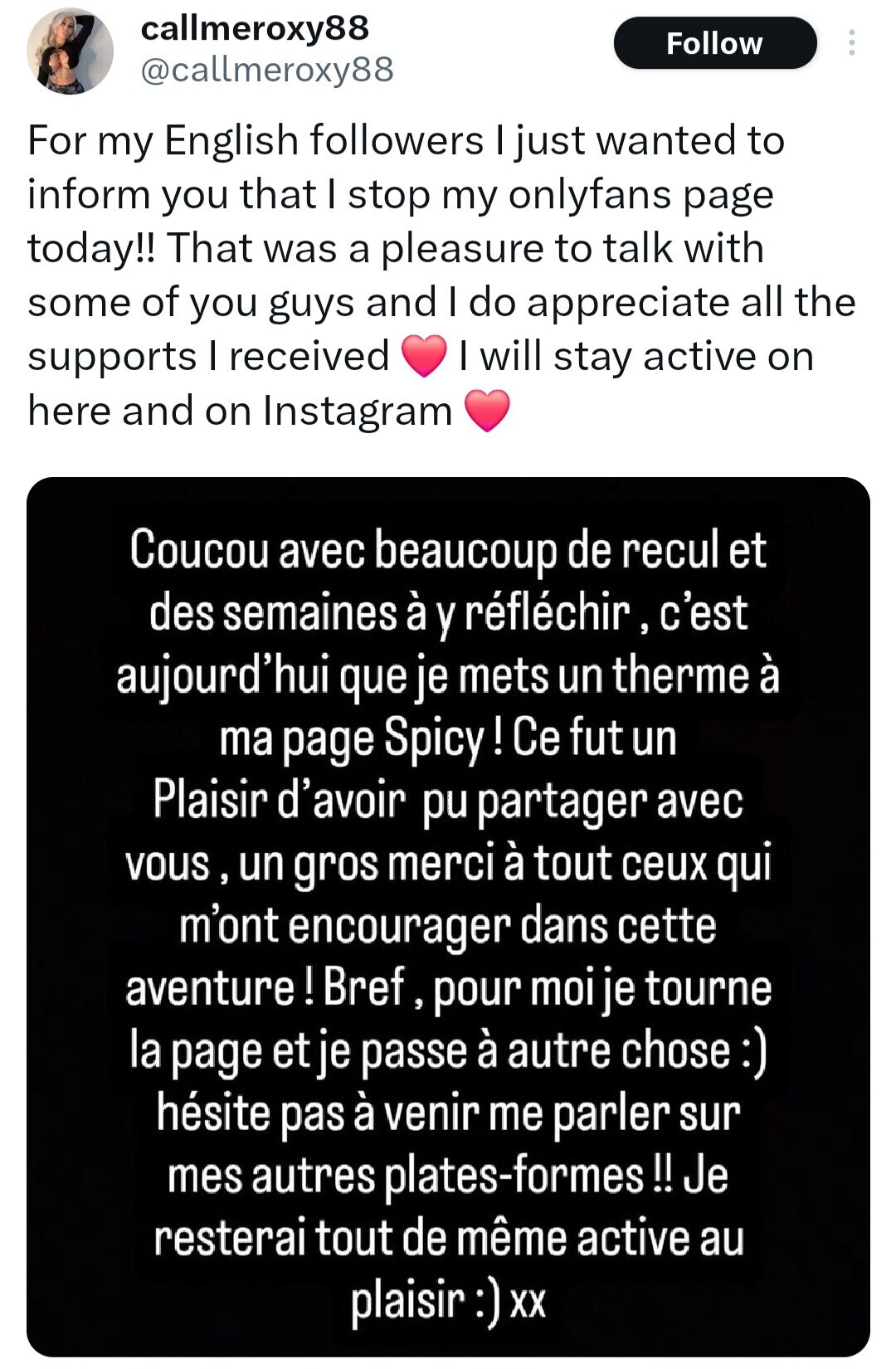
Task: Open the post's overflow menu
Action: (851, 43)
